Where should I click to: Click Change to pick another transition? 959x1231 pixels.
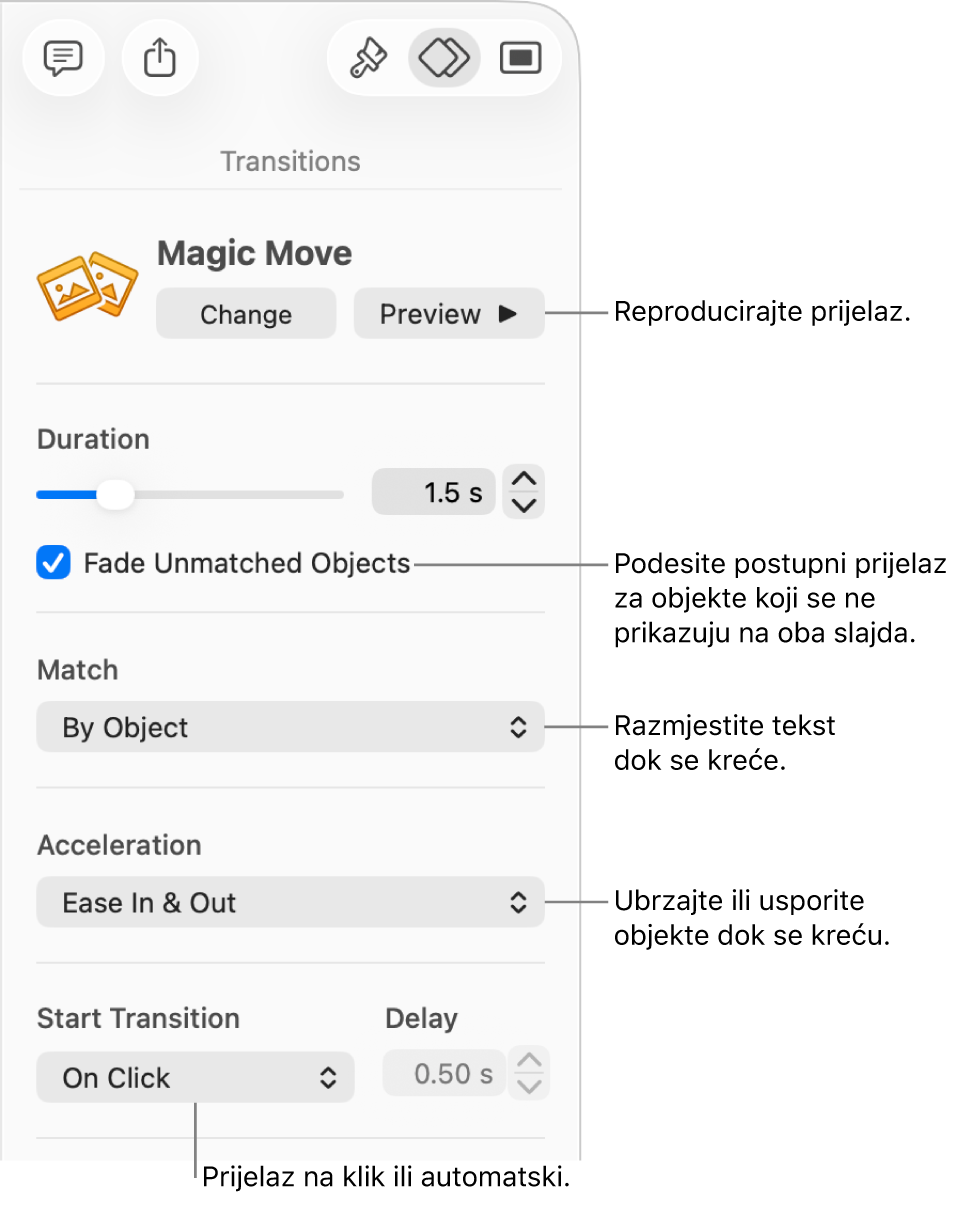[x=246, y=314]
